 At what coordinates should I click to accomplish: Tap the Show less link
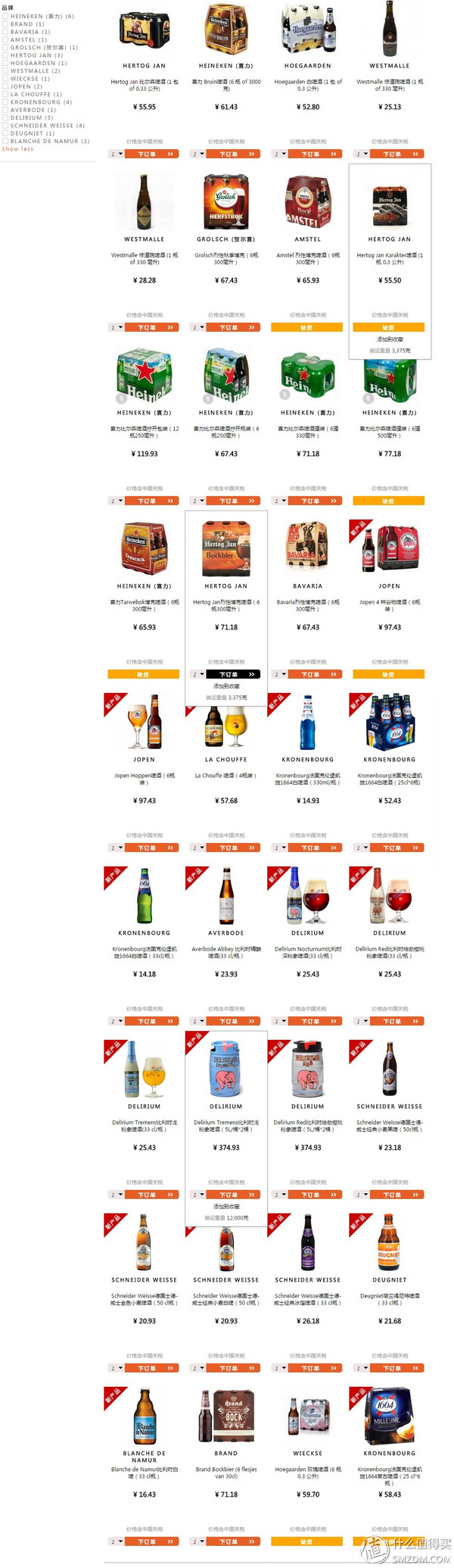[17, 149]
